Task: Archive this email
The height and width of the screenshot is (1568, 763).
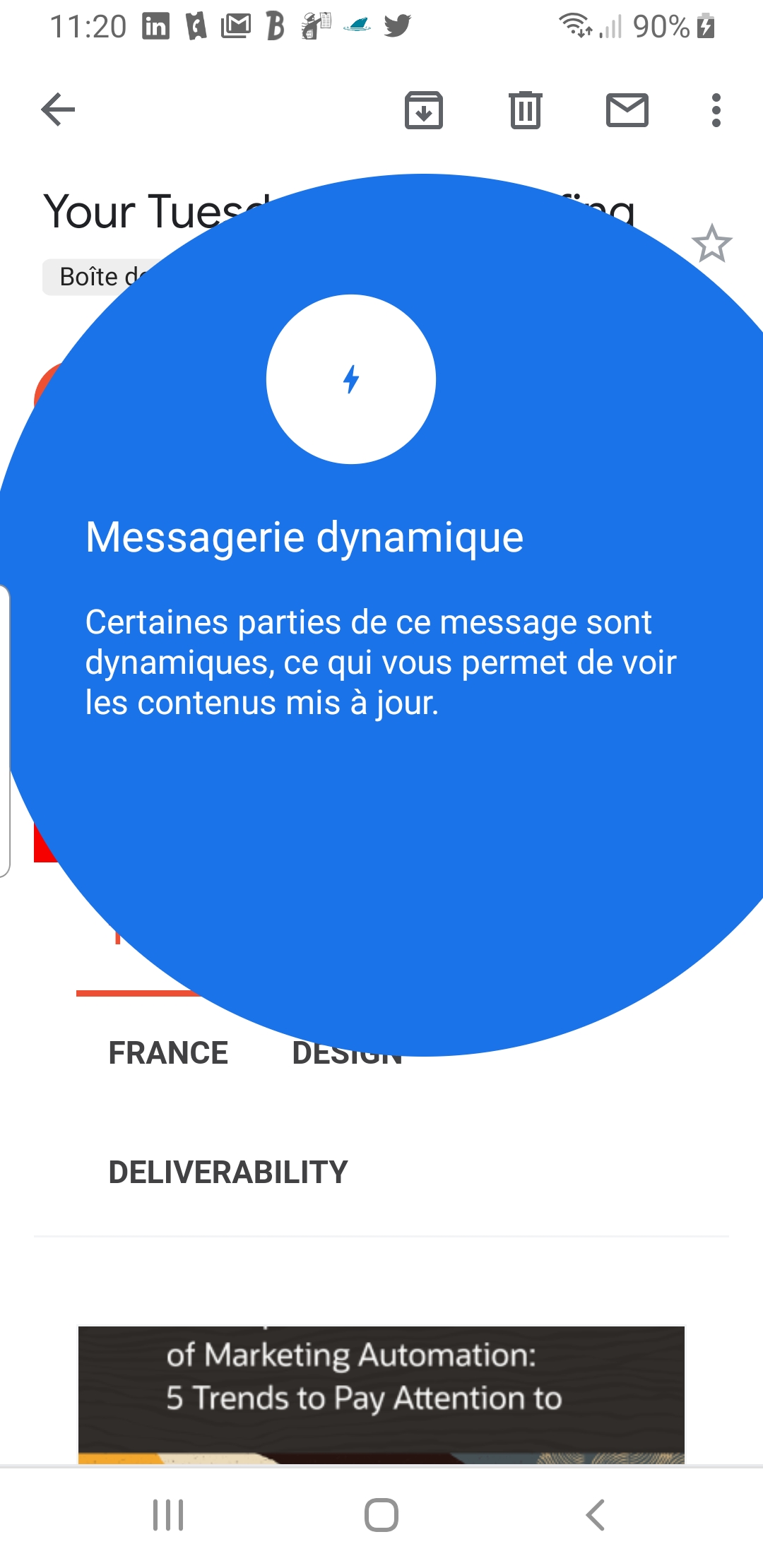Action: tap(424, 110)
